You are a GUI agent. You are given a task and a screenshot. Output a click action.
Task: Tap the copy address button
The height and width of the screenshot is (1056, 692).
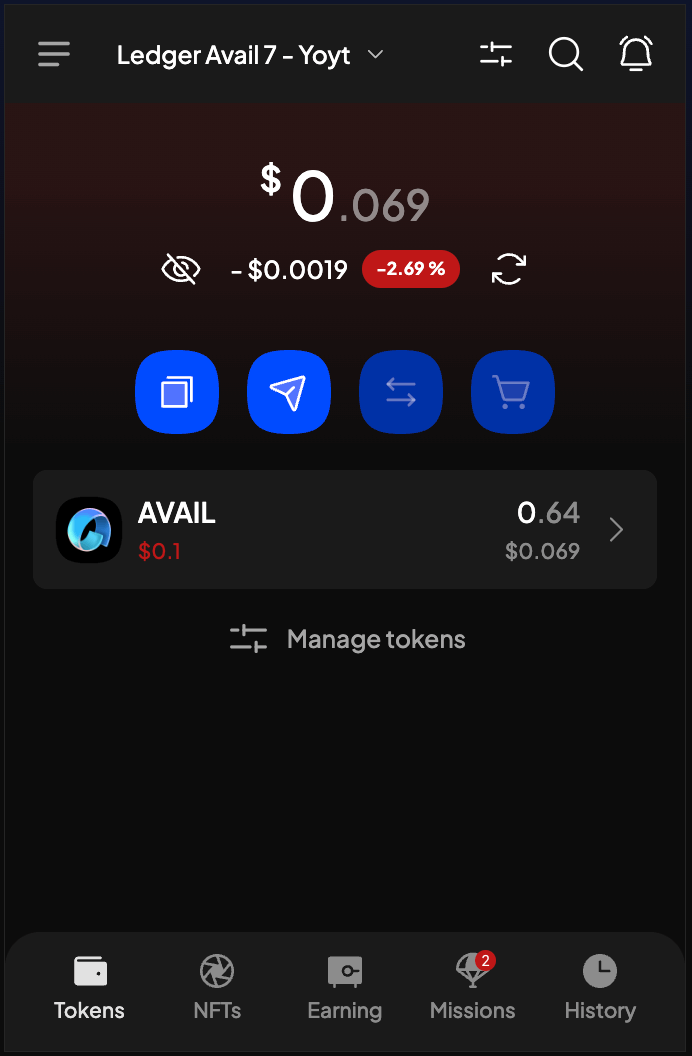(177, 392)
